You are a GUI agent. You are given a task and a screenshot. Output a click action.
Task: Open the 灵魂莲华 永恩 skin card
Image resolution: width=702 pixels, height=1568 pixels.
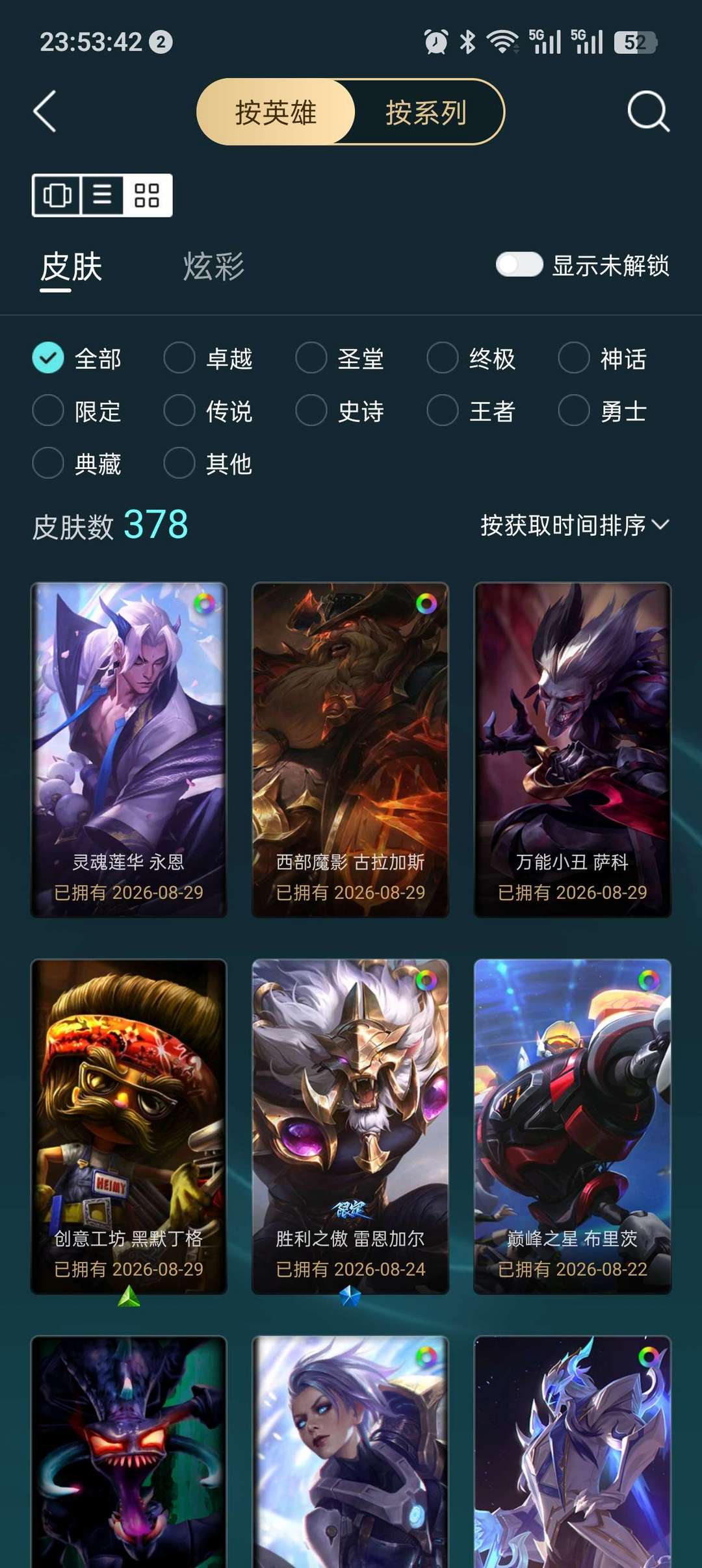[x=129, y=750]
